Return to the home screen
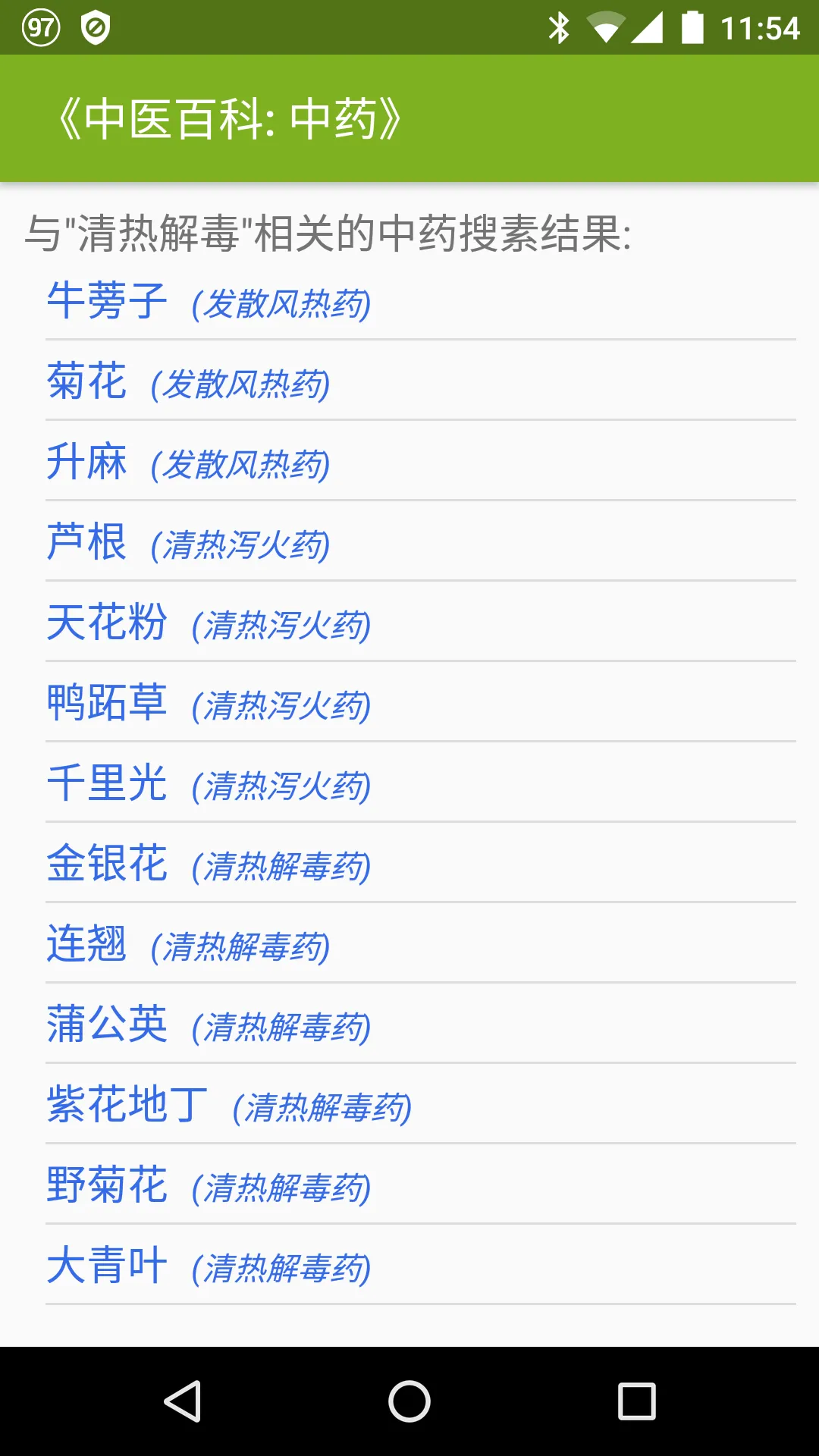This screenshot has height=1456, width=819. [409, 1401]
